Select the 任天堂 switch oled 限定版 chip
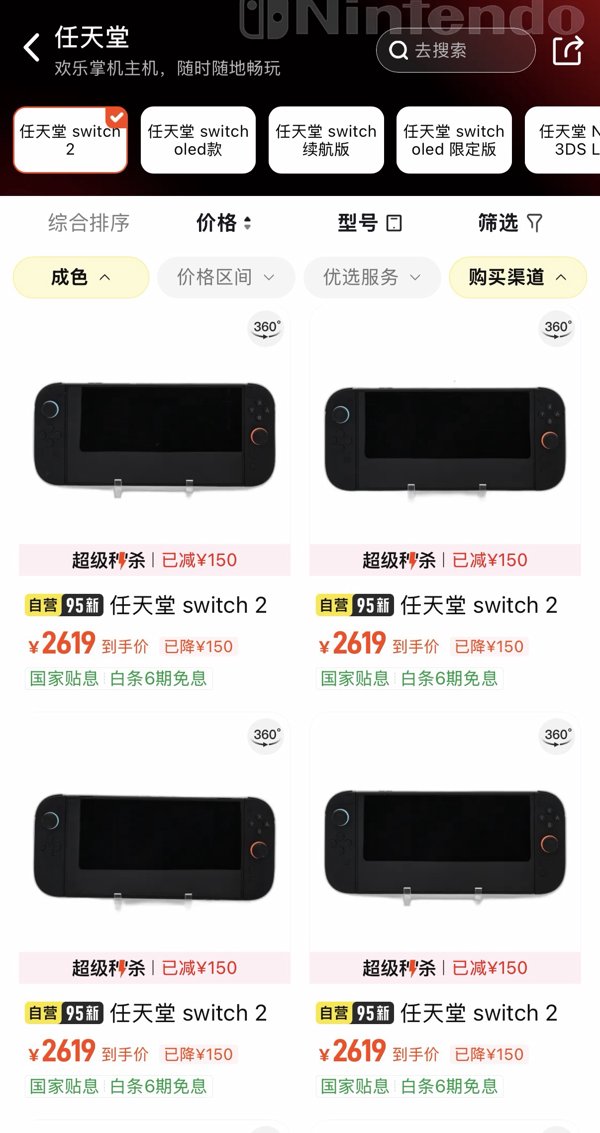 454,140
